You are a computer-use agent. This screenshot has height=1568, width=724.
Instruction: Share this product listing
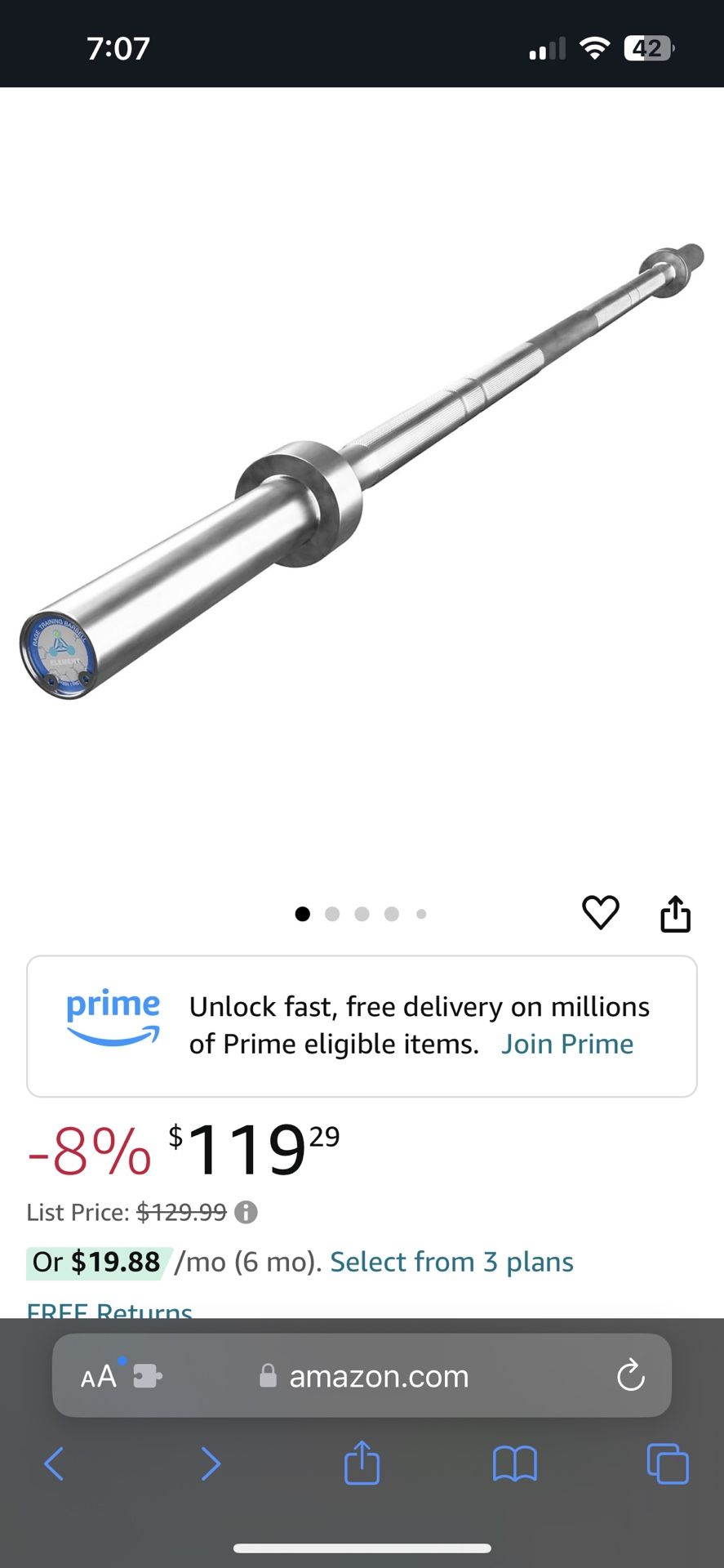point(675,913)
